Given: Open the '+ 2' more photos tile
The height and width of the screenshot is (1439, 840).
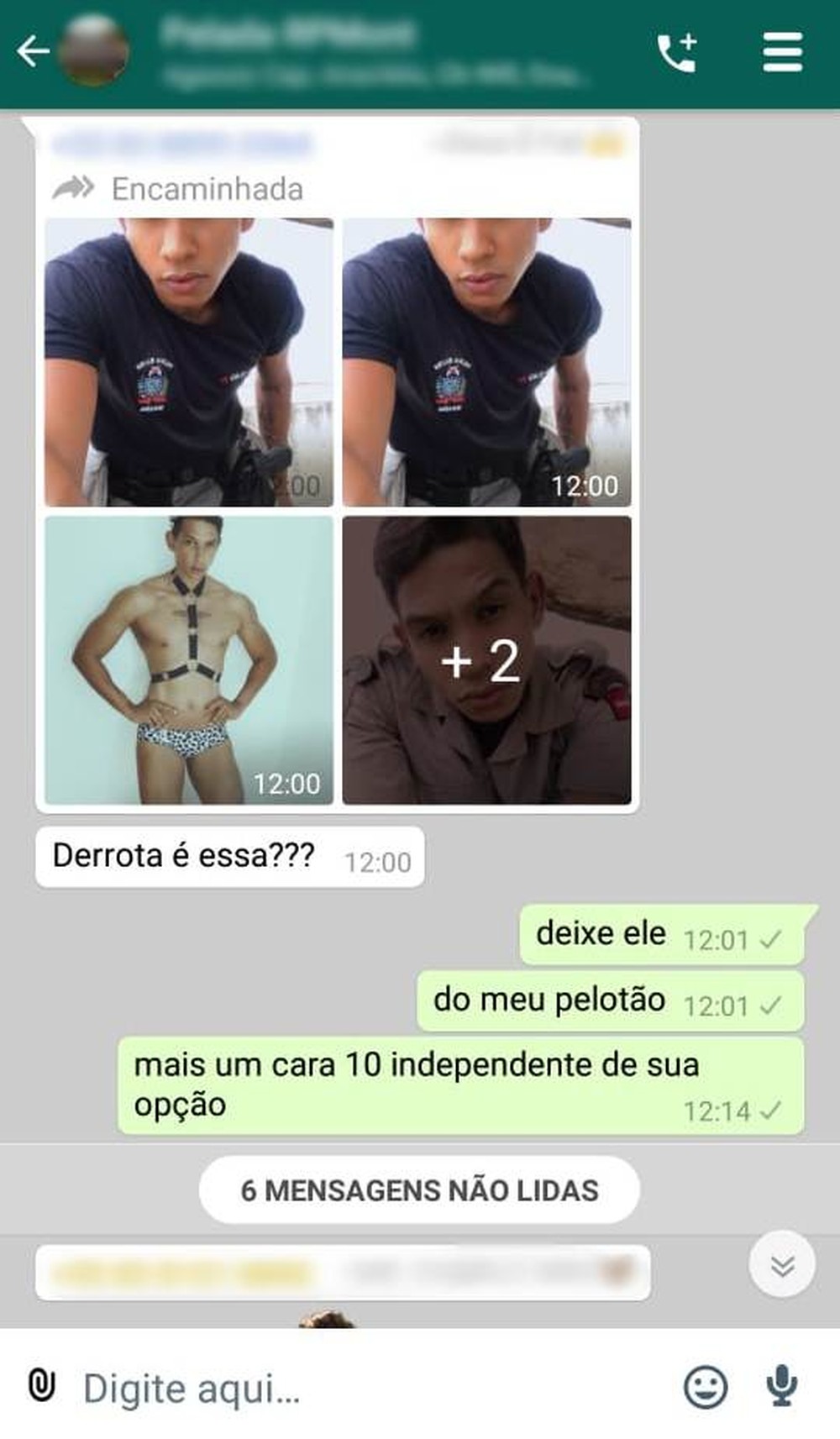Looking at the screenshot, I should [x=486, y=660].
